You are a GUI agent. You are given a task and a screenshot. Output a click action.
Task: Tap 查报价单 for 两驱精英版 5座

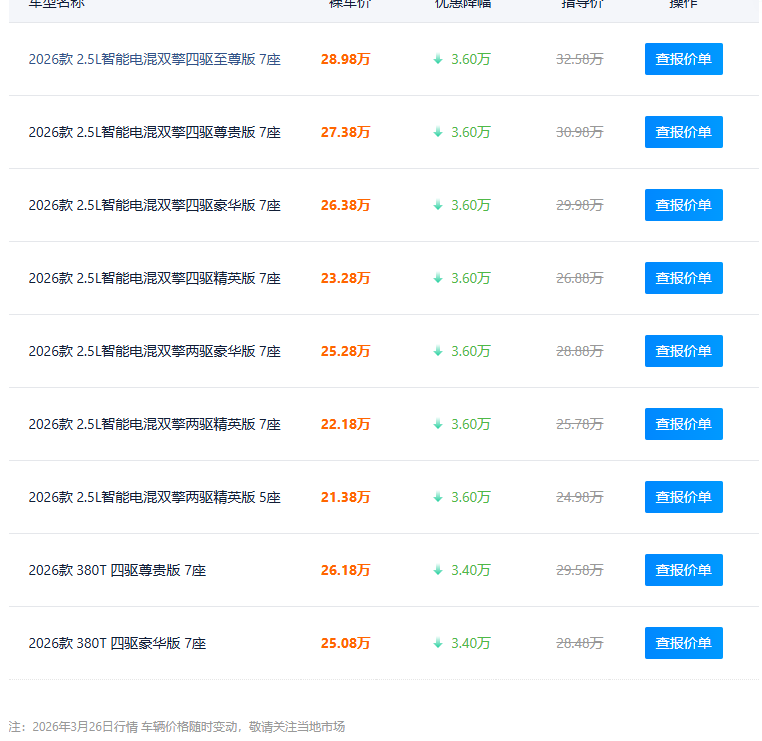[683, 497]
